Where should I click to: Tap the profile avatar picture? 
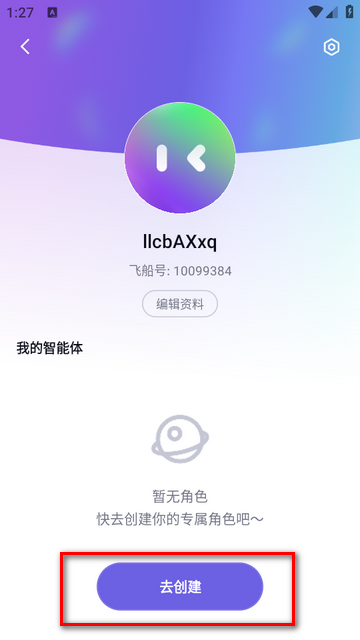(180, 158)
